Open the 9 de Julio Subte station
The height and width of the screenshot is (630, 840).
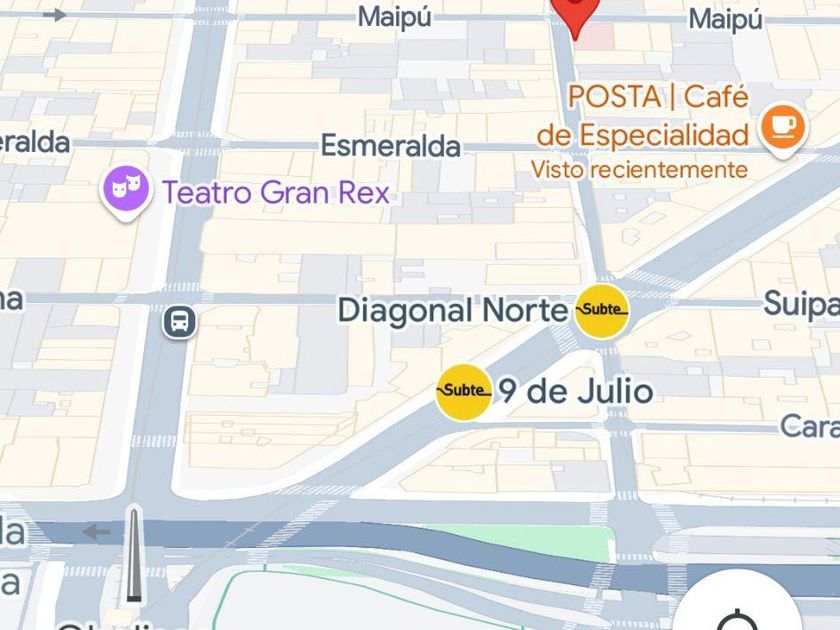[463, 392]
